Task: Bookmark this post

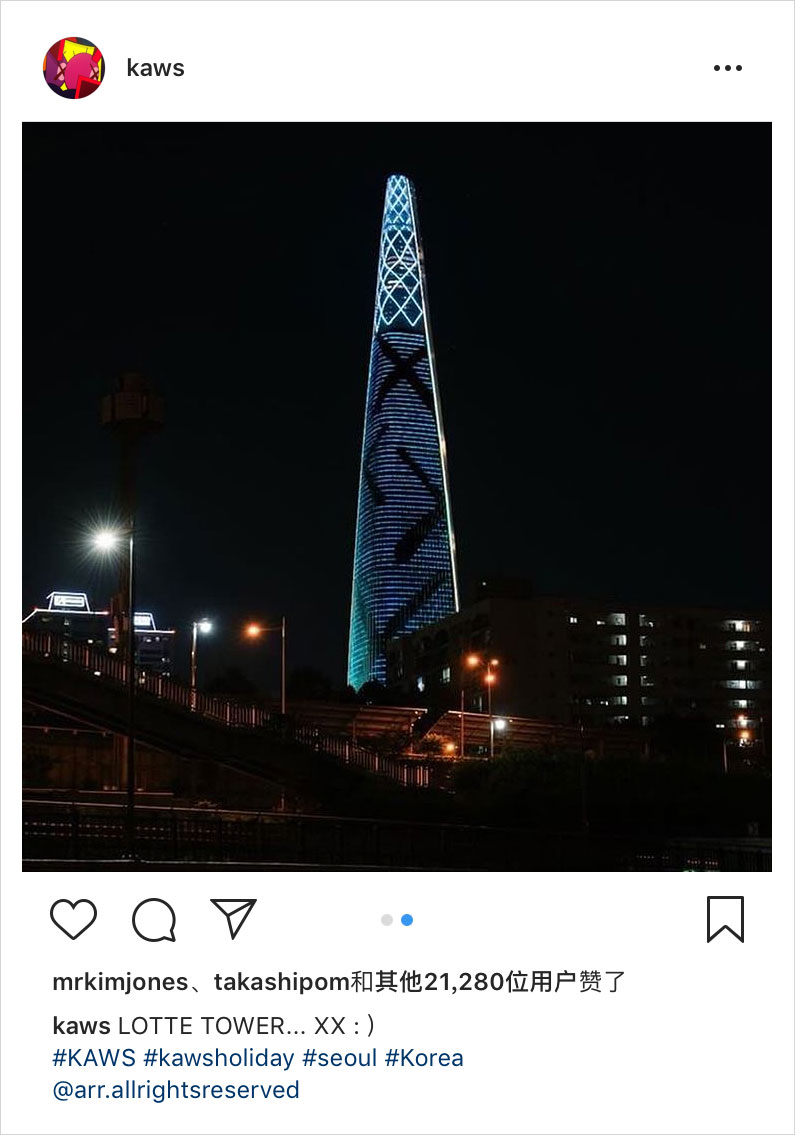Action: 725,919
